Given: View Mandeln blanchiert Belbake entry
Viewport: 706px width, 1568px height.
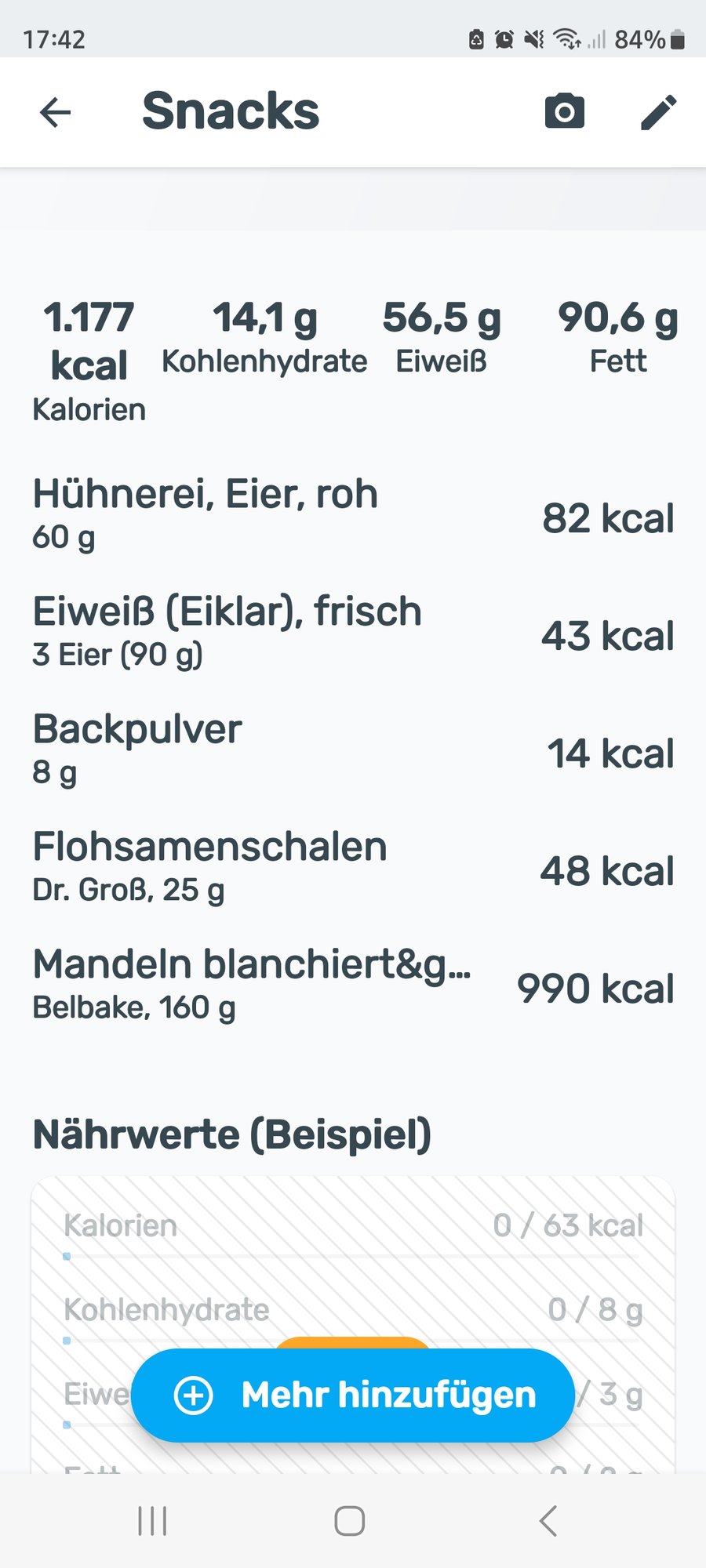Looking at the screenshot, I should point(353,985).
